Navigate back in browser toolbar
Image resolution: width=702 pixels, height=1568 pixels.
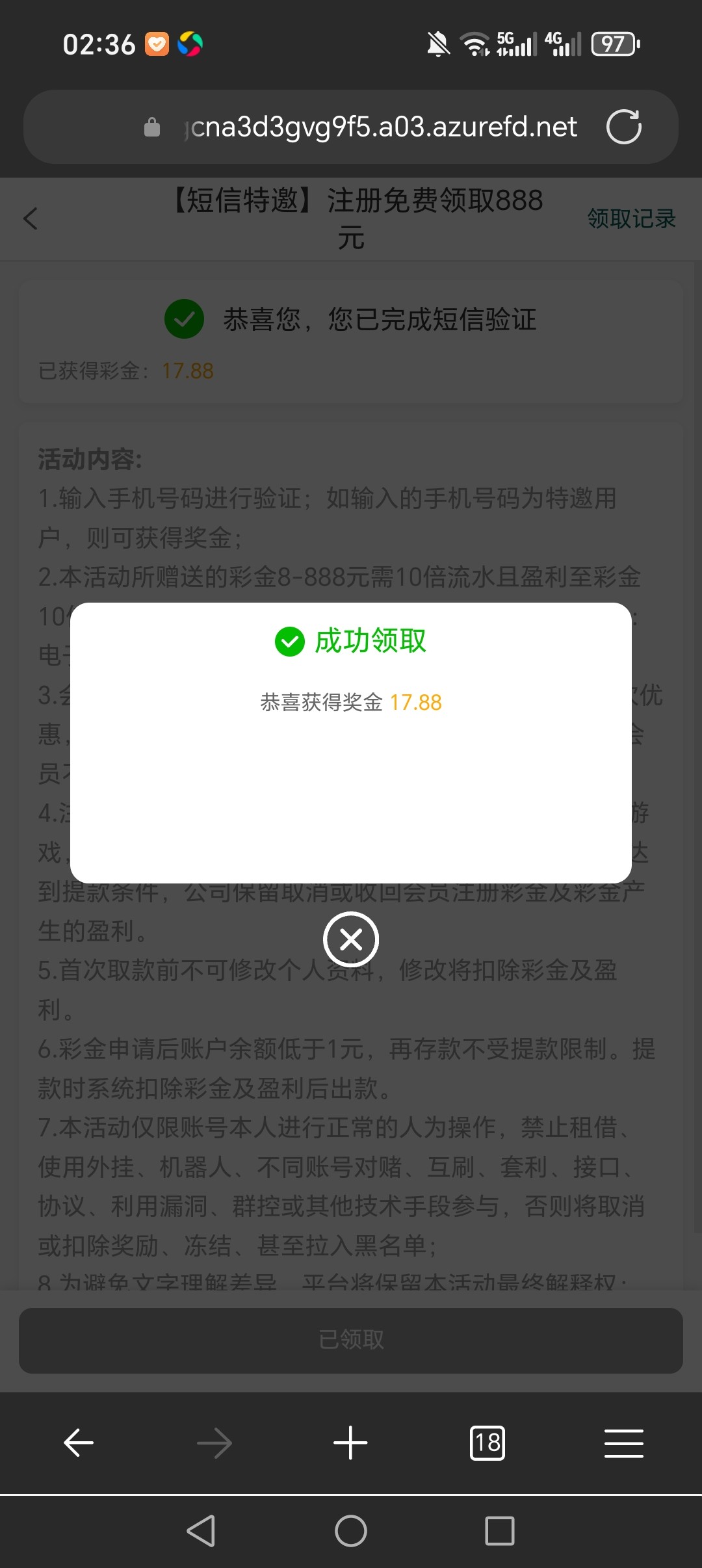click(79, 1443)
